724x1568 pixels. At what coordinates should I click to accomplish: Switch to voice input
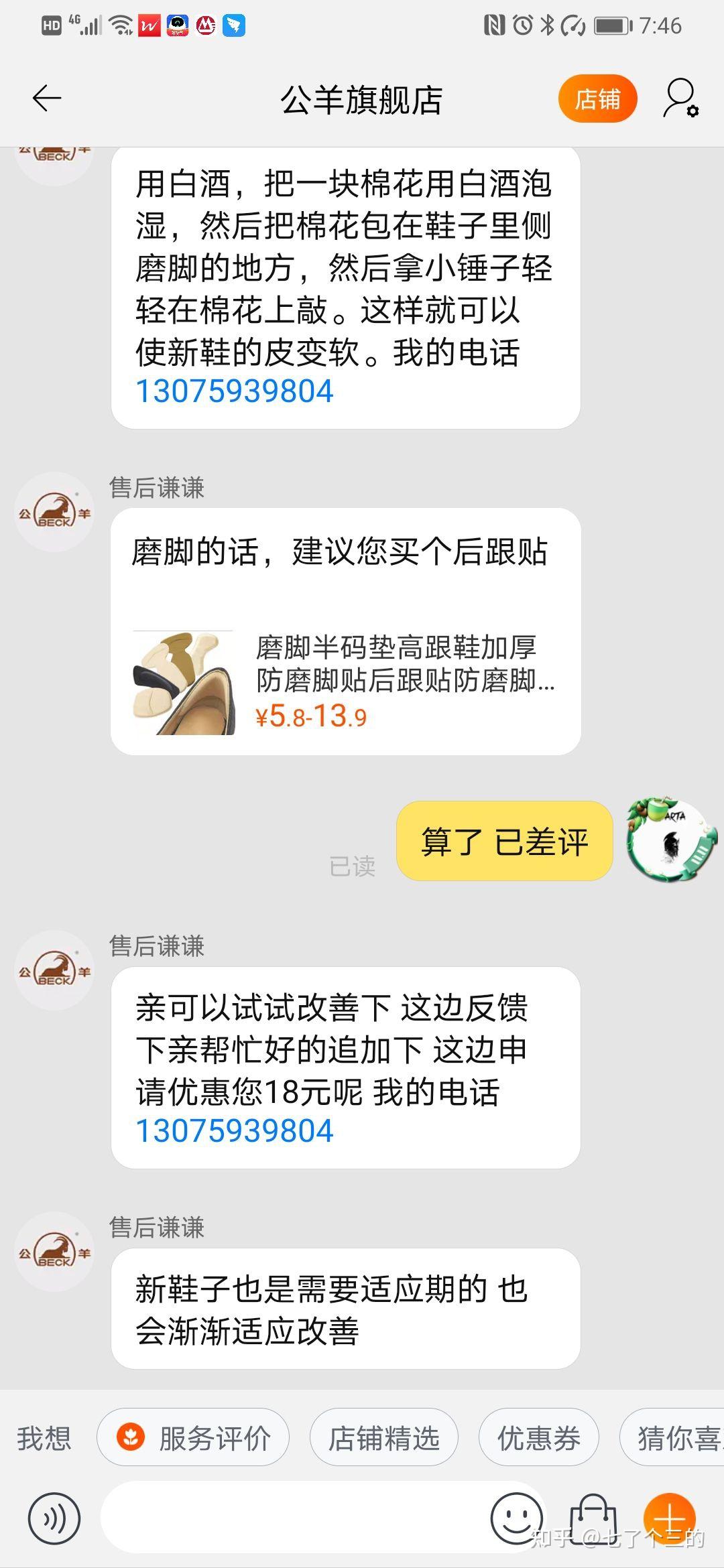point(54,1519)
